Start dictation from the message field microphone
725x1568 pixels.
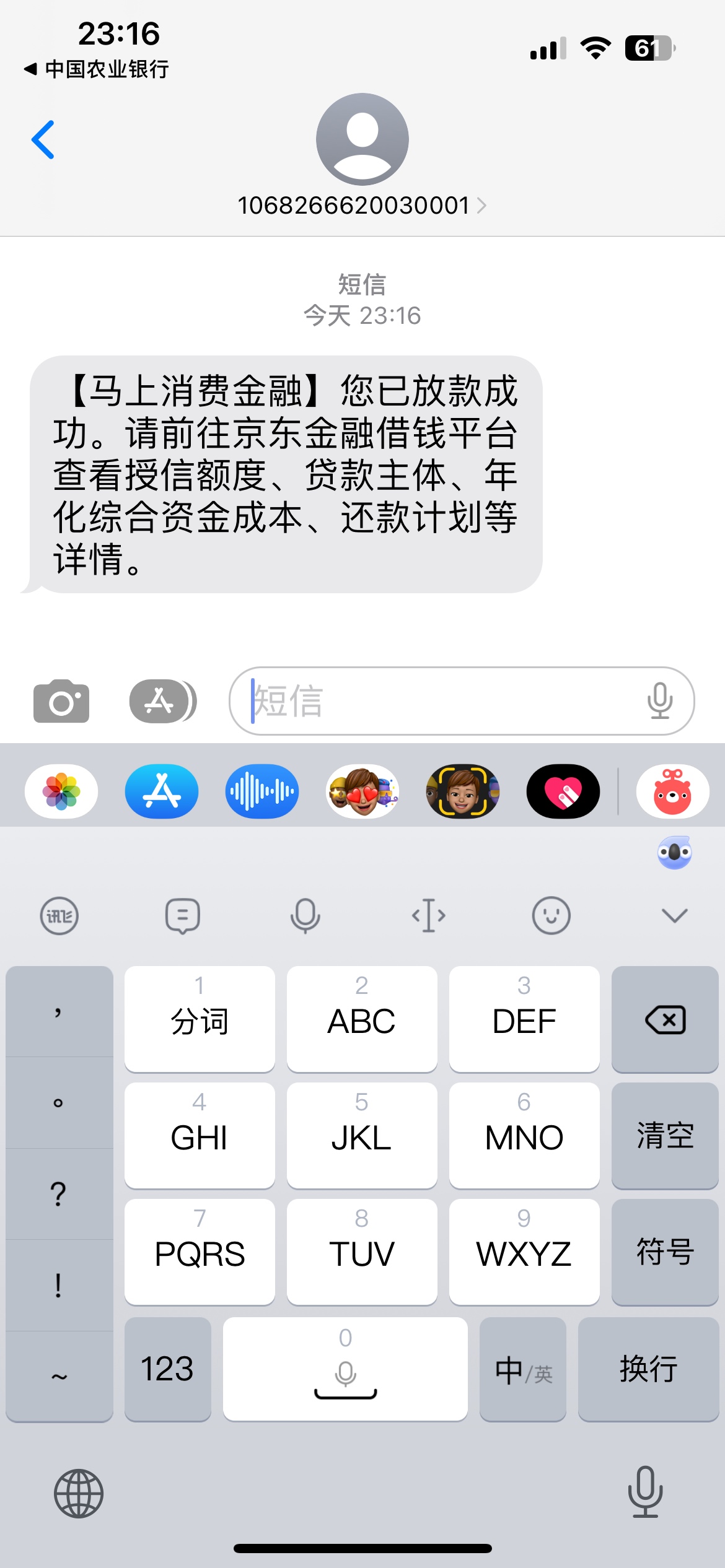tap(659, 701)
